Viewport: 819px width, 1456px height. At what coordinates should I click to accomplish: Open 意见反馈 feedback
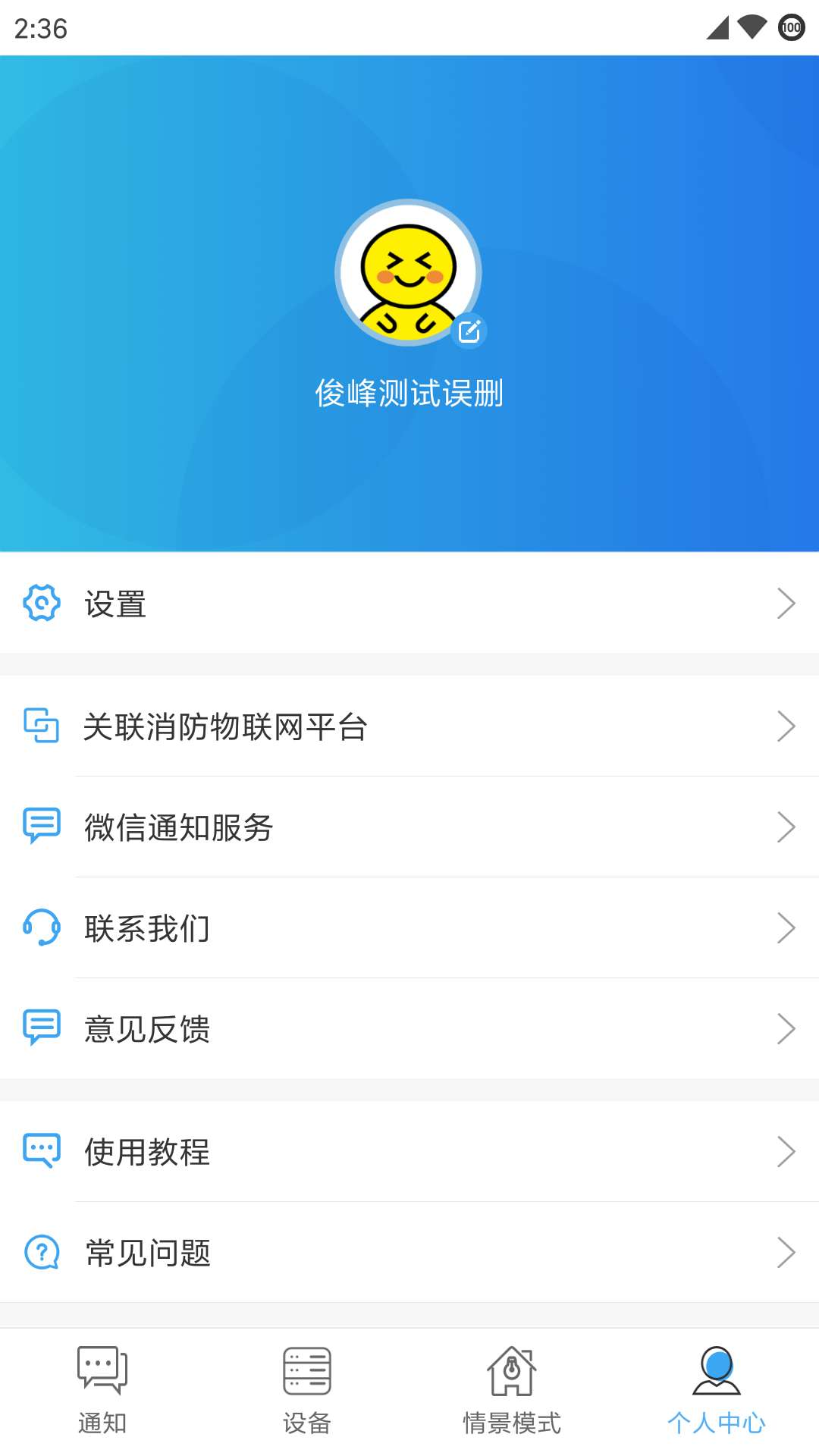(409, 1029)
